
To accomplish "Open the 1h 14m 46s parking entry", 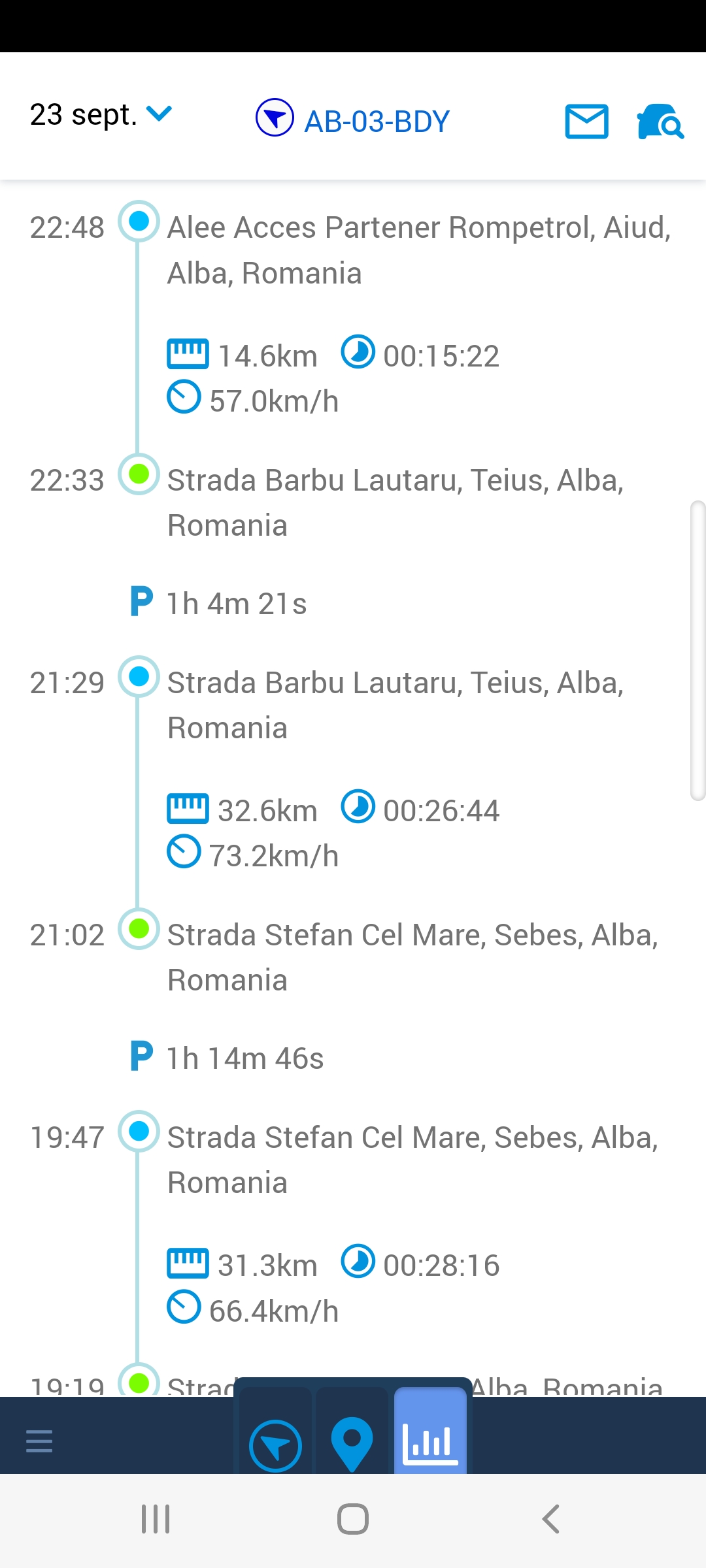I will 245,1058.
